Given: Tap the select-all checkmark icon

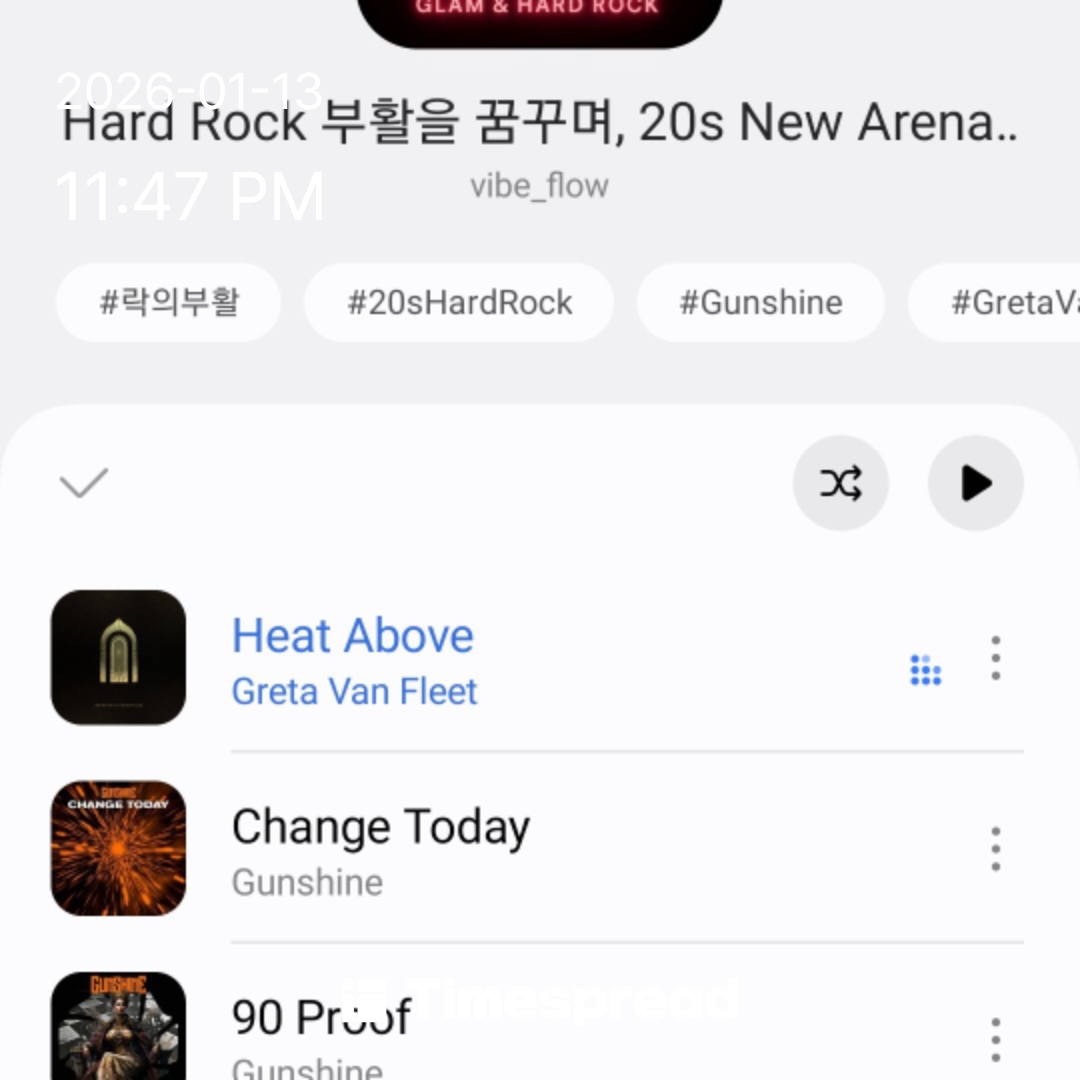Looking at the screenshot, I should coord(84,484).
